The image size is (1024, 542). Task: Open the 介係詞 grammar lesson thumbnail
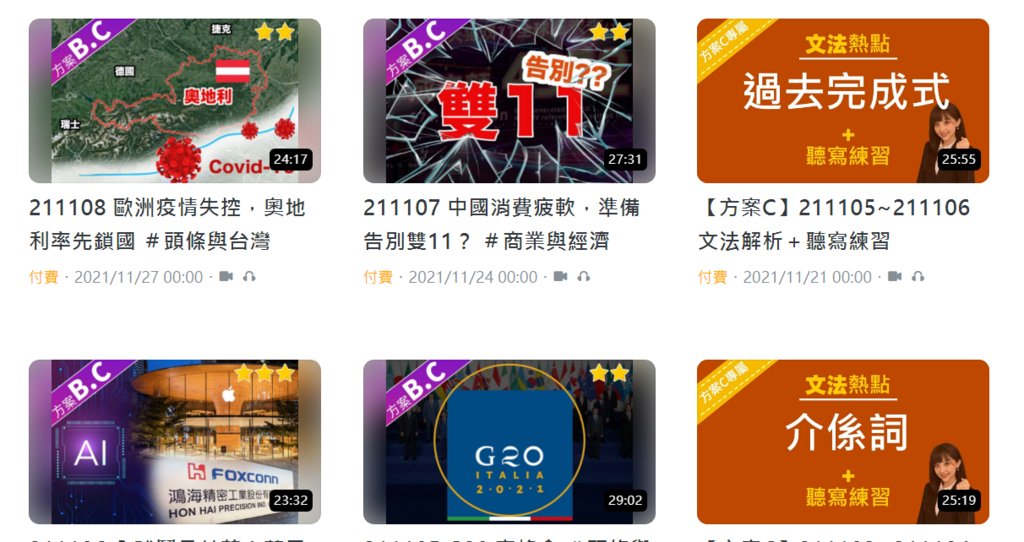tap(843, 441)
